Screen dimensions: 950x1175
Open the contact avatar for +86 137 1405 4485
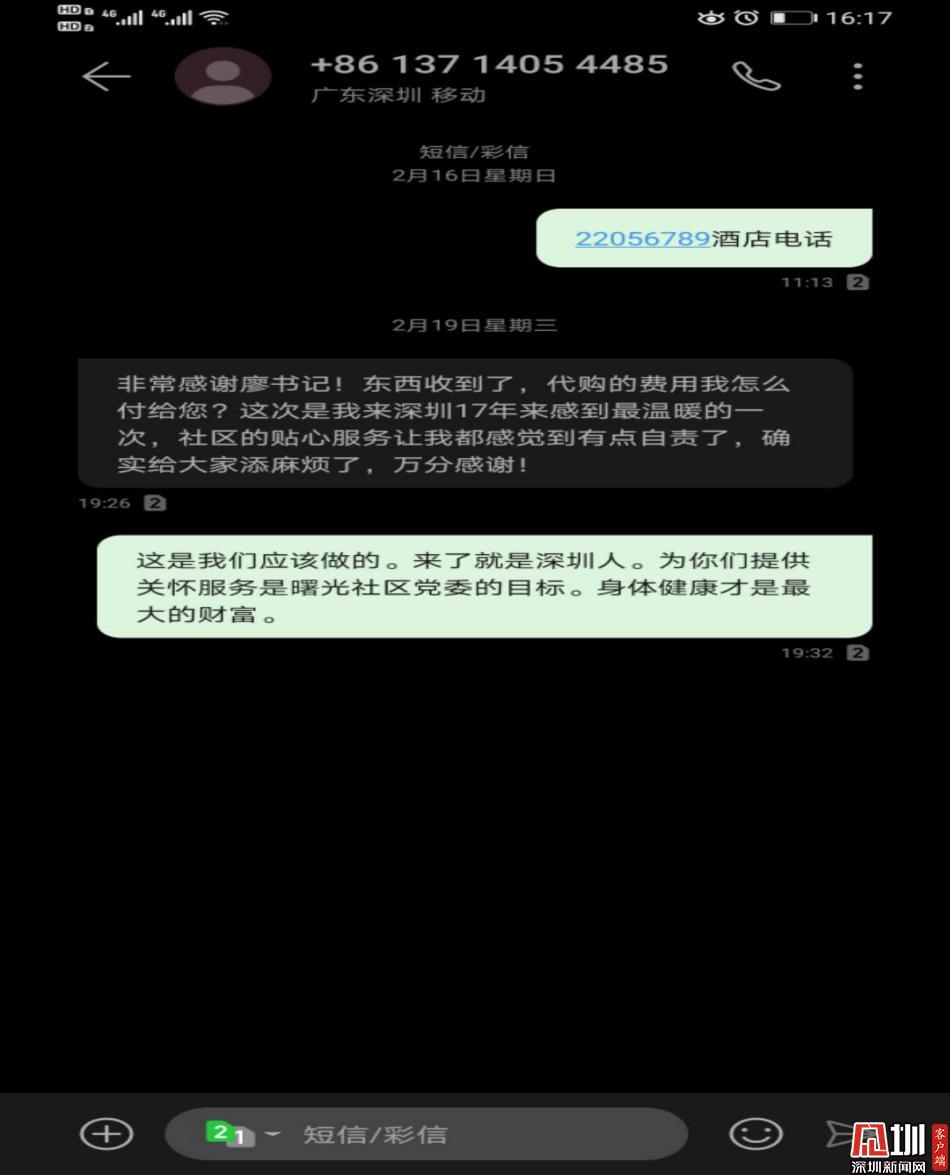[222, 77]
